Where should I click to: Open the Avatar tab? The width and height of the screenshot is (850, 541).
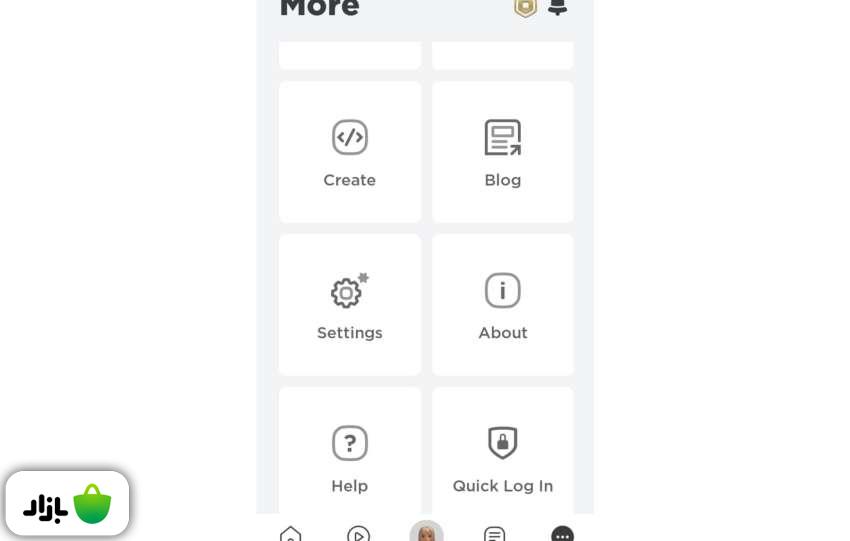[x=426, y=531]
